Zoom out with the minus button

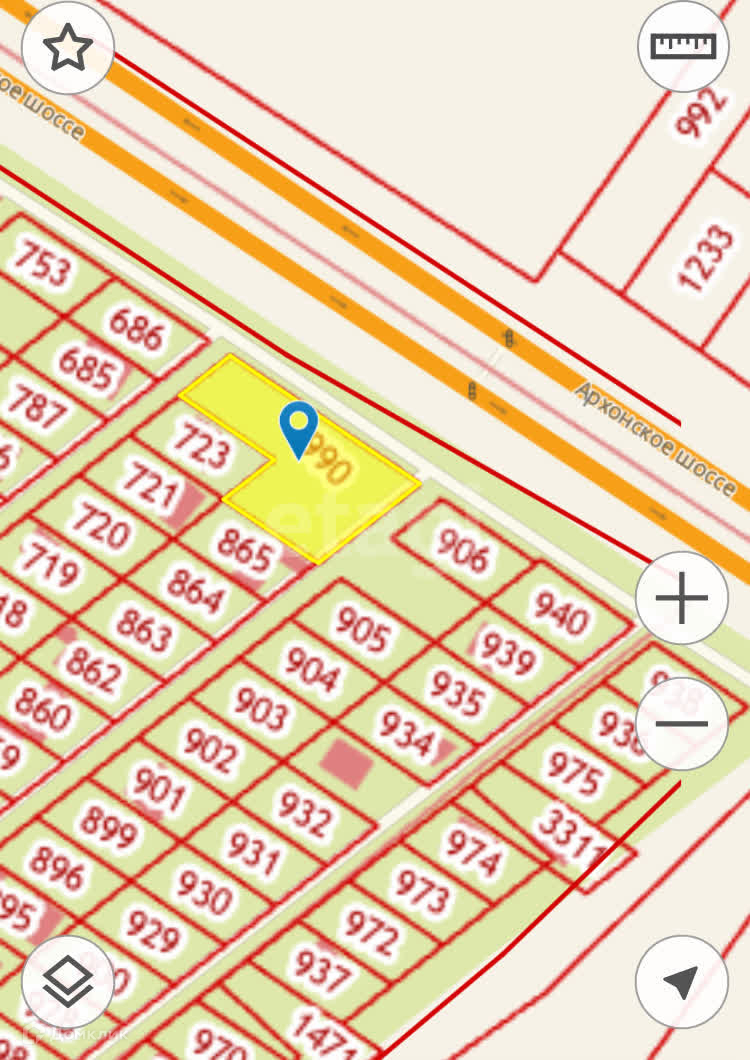[682, 723]
